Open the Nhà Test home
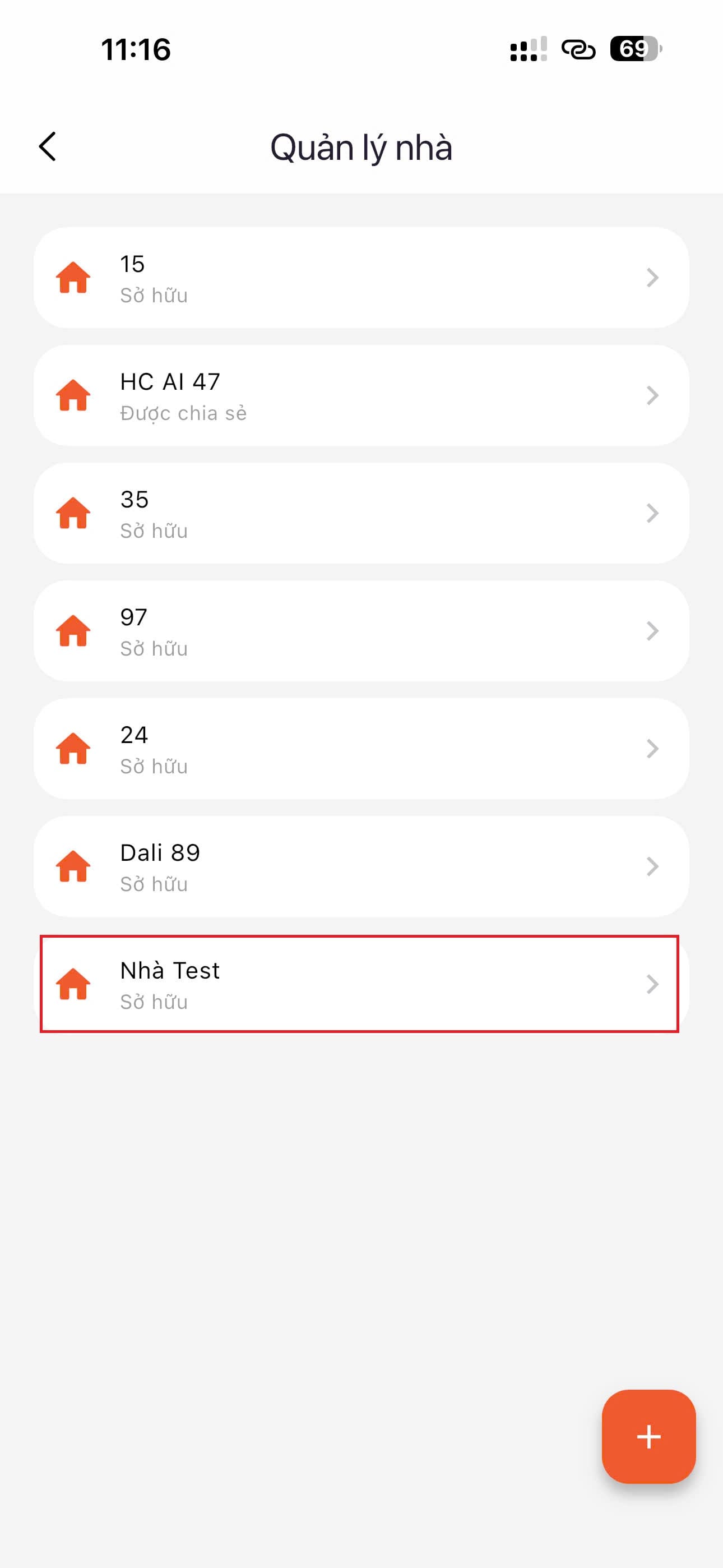Image resolution: width=723 pixels, height=1568 pixels. [x=361, y=984]
